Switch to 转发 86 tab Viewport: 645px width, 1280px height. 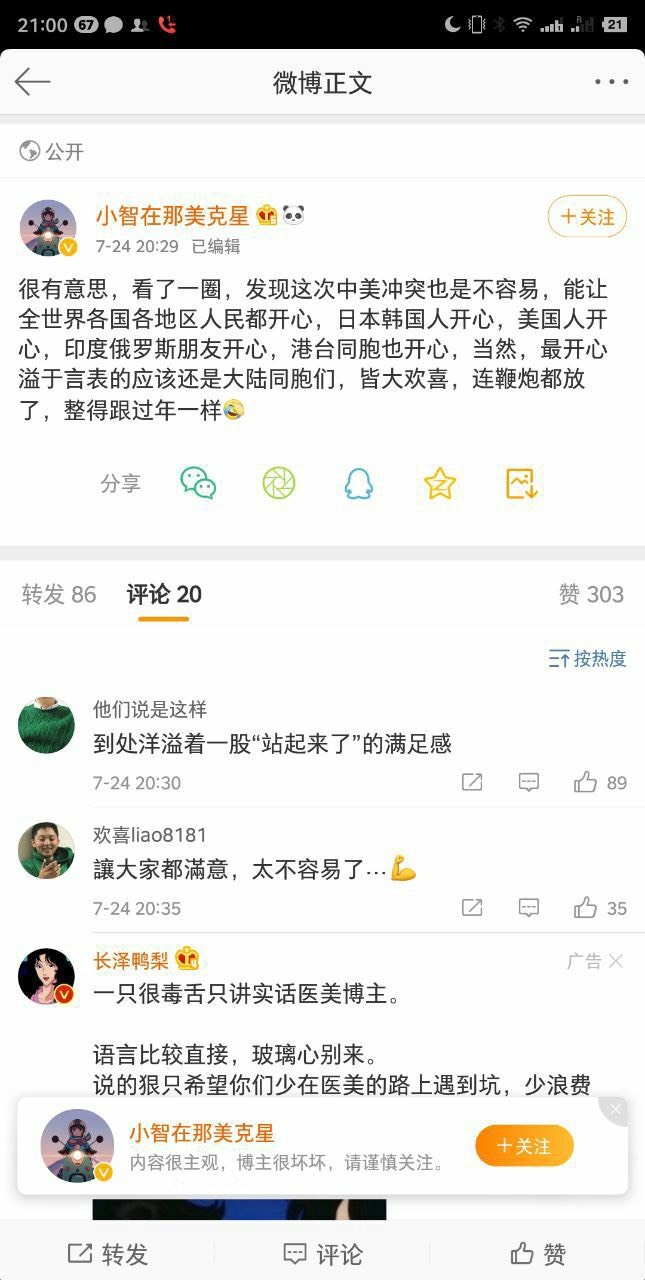(x=59, y=594)
